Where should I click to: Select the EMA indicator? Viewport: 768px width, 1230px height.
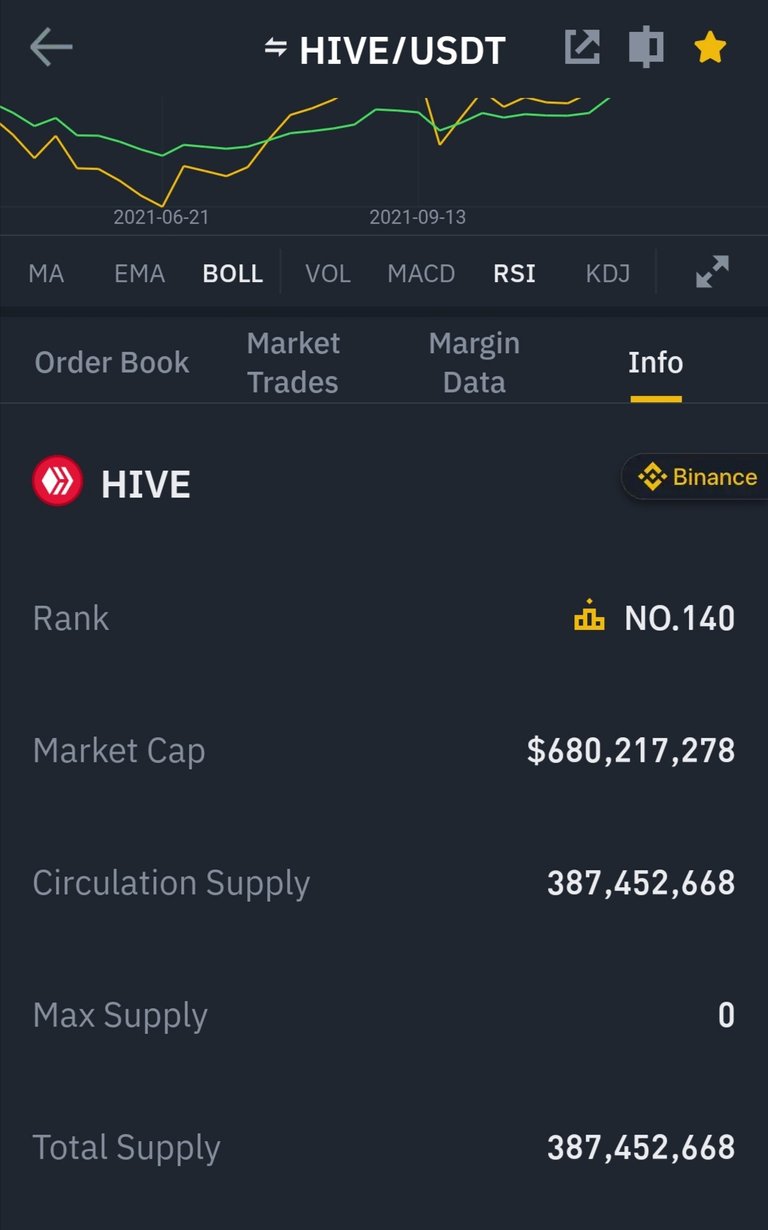coord(139,273)
